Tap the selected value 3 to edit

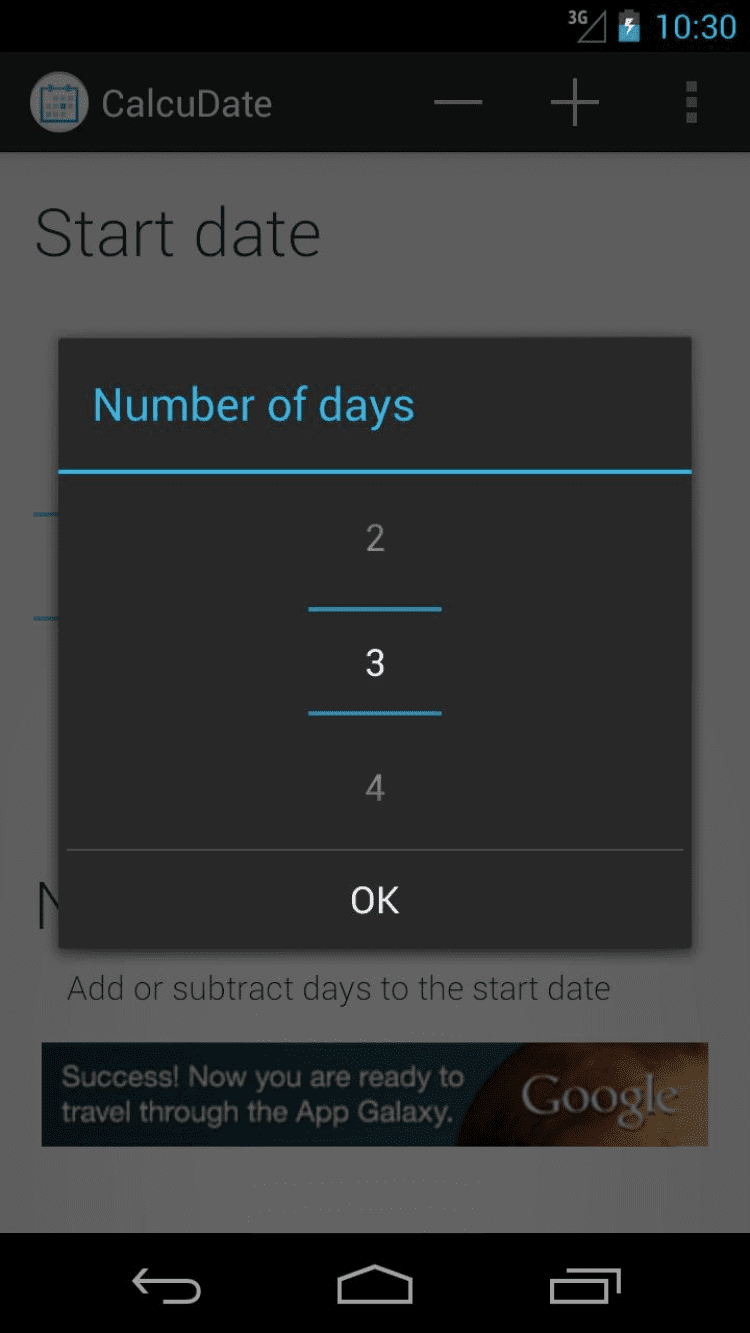(375, 663)
